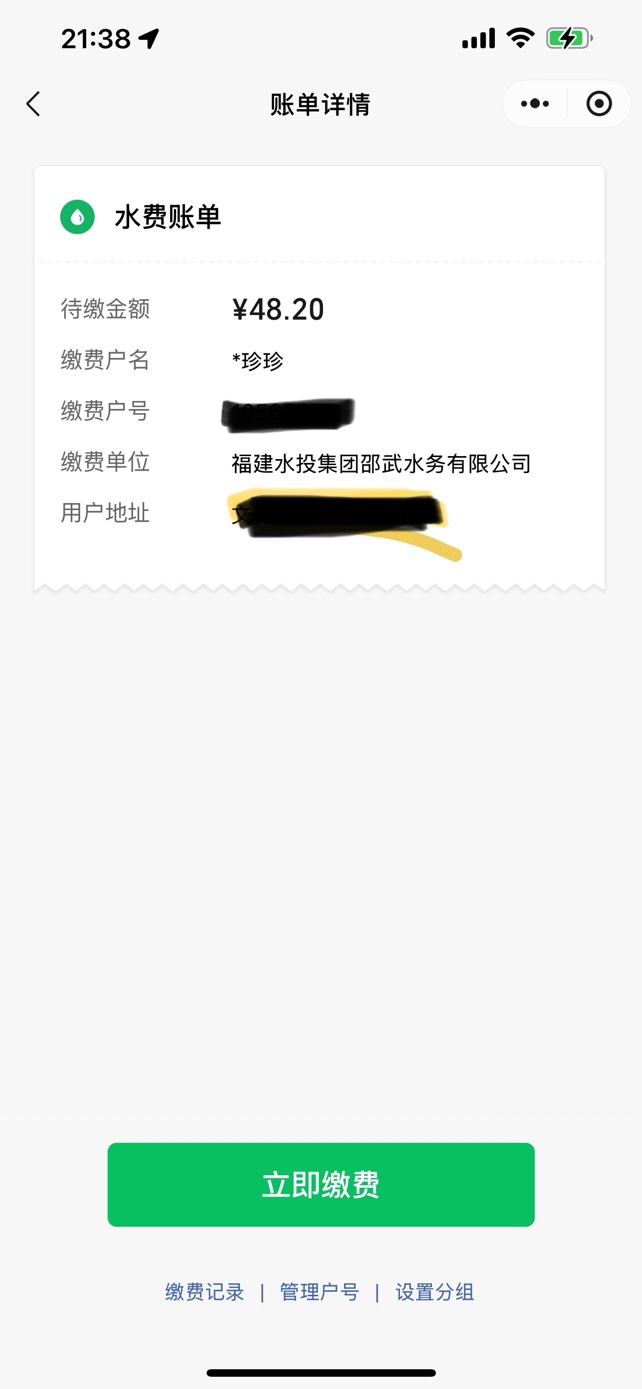Close the mini program with the circle button
The height and width of the screenshot is (1389, 642).
tap(599, 104)
